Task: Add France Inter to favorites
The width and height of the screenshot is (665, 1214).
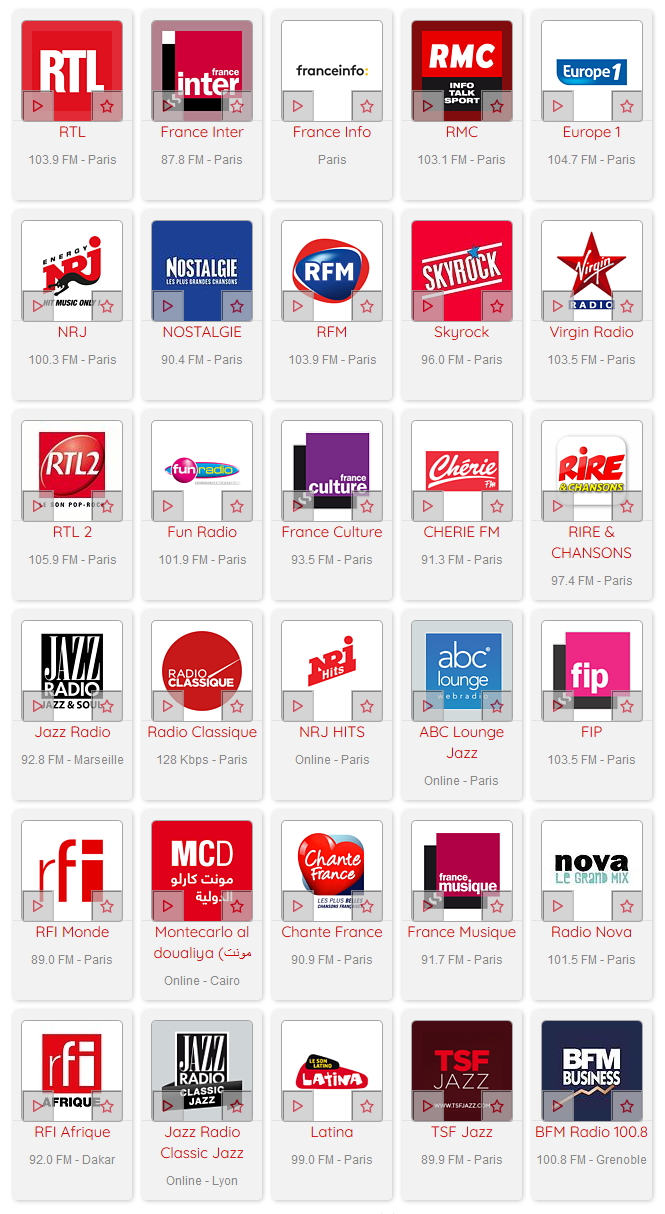Action: coord(237,106)
